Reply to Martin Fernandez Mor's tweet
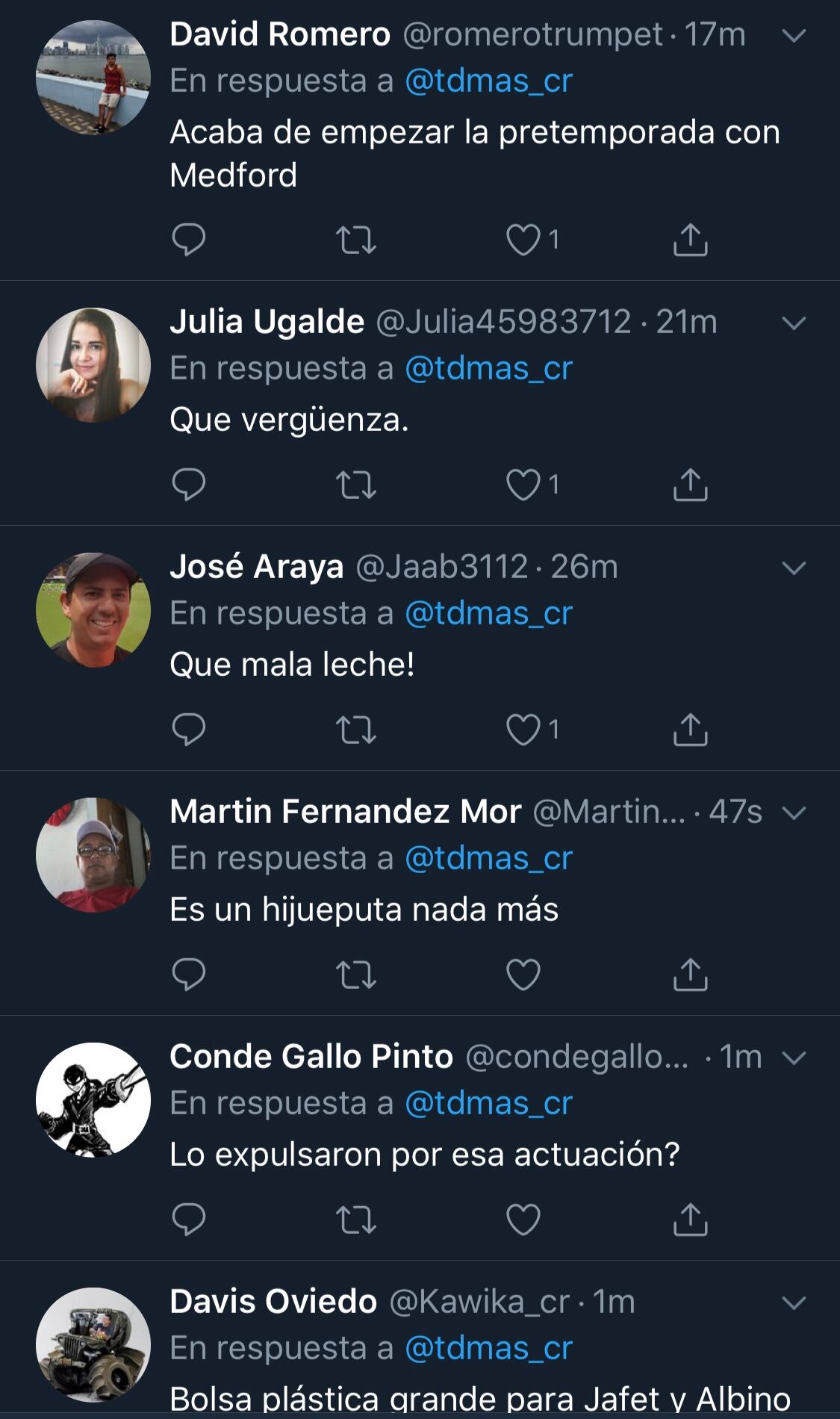 pyautogui.click(x=188, y=975)
